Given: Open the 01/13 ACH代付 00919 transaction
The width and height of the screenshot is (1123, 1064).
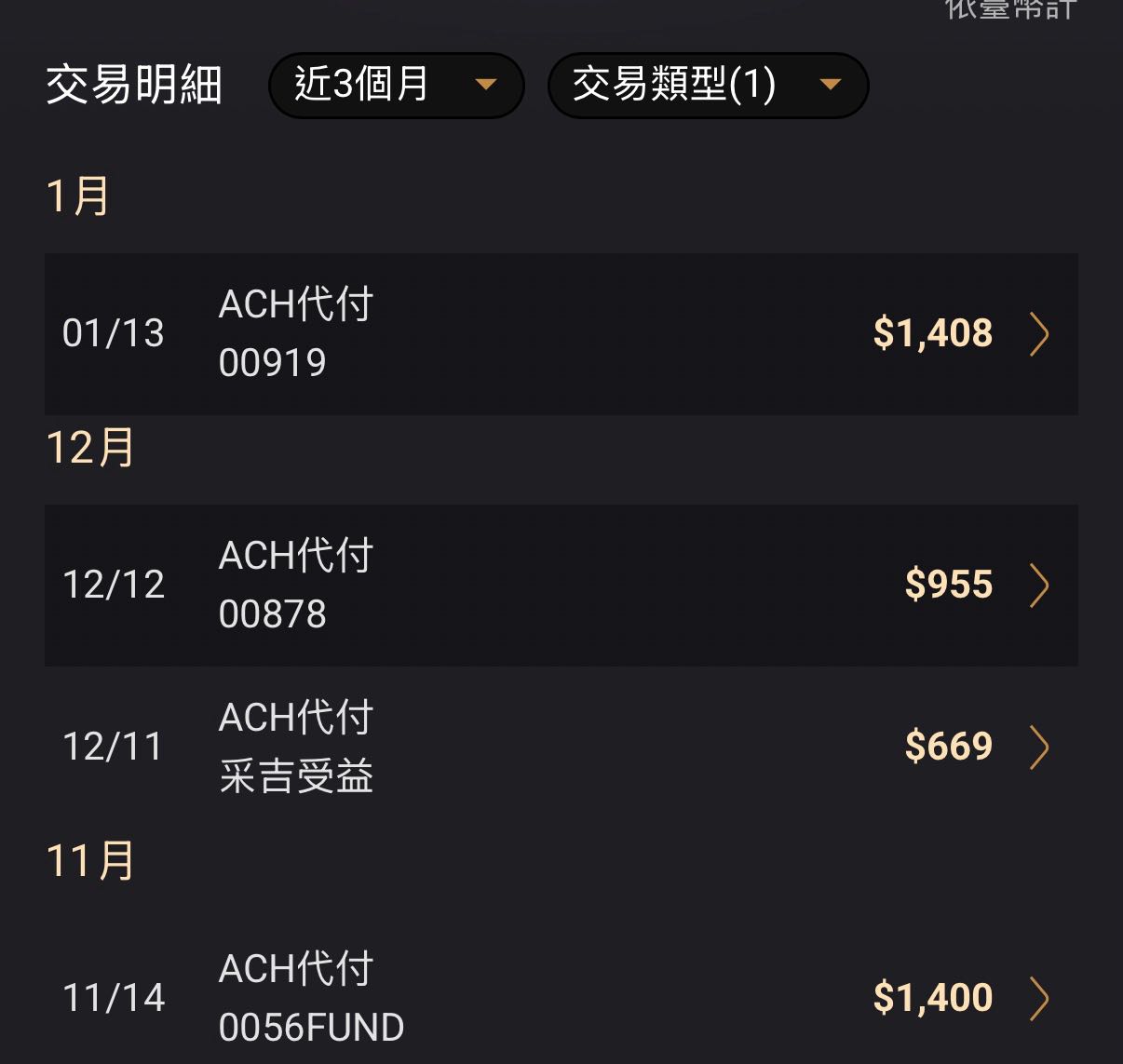Looking at the screenshot, I should coord(561,333).
